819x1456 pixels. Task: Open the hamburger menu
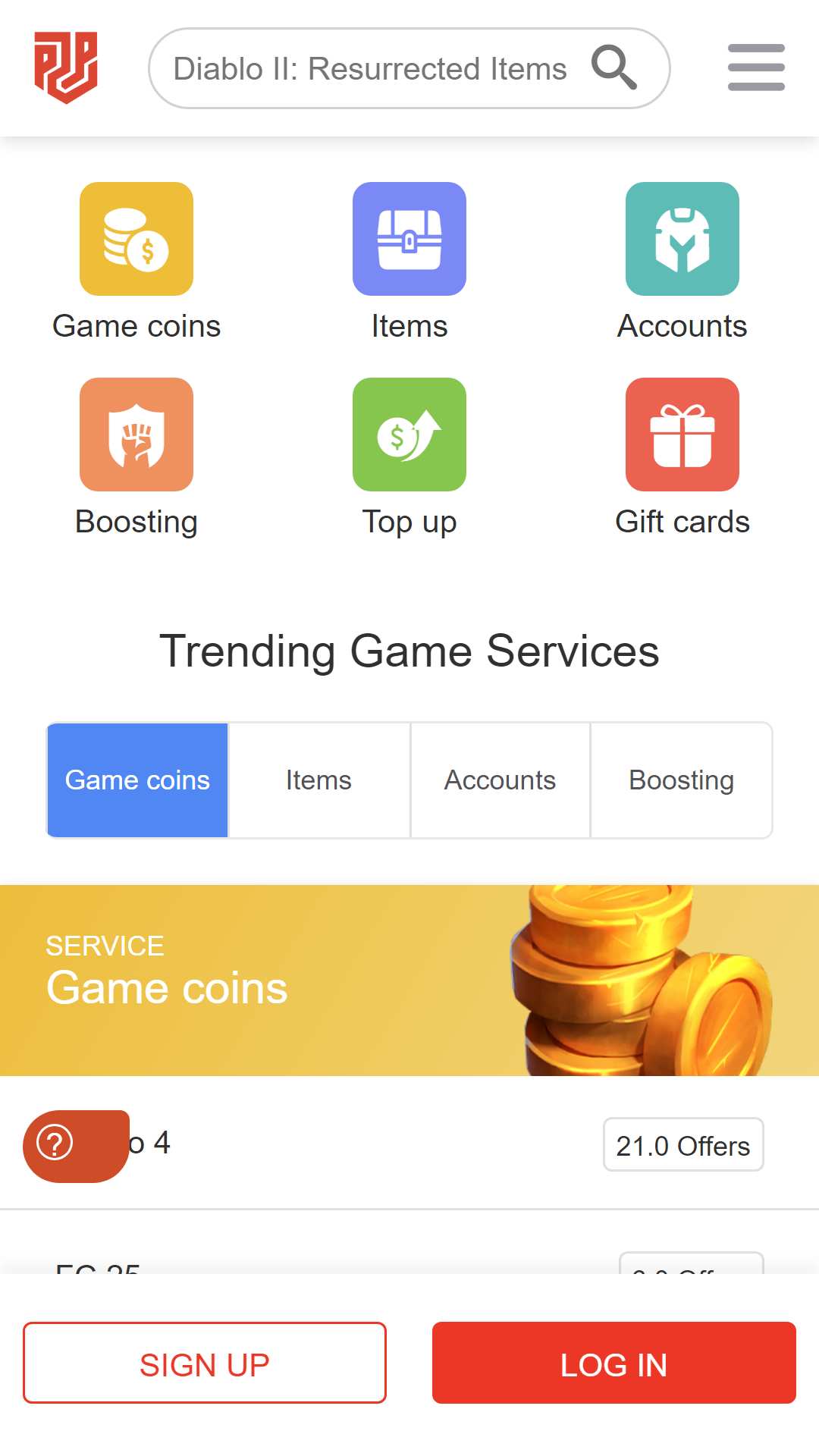756,67
